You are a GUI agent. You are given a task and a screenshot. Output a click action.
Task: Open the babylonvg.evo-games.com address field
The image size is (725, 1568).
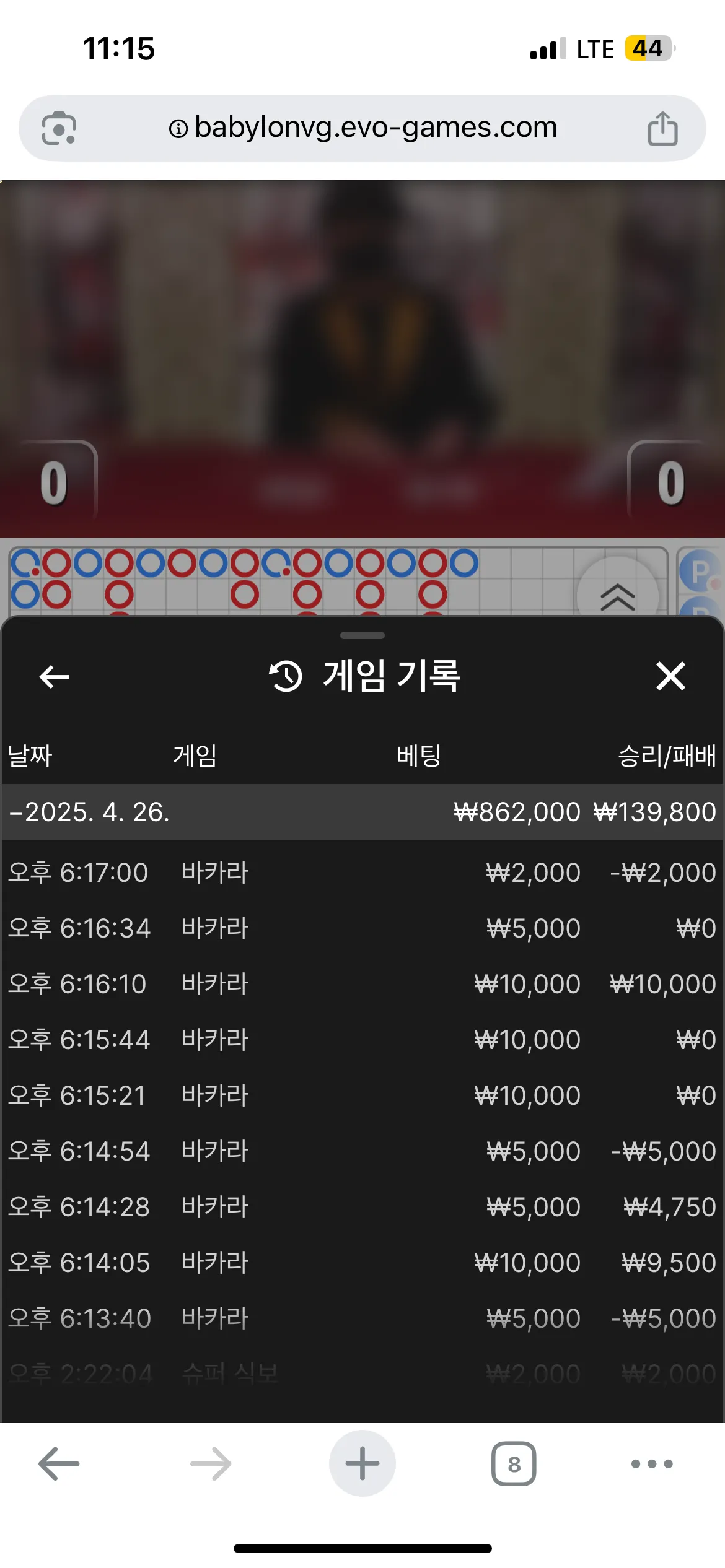coord(362,128)
